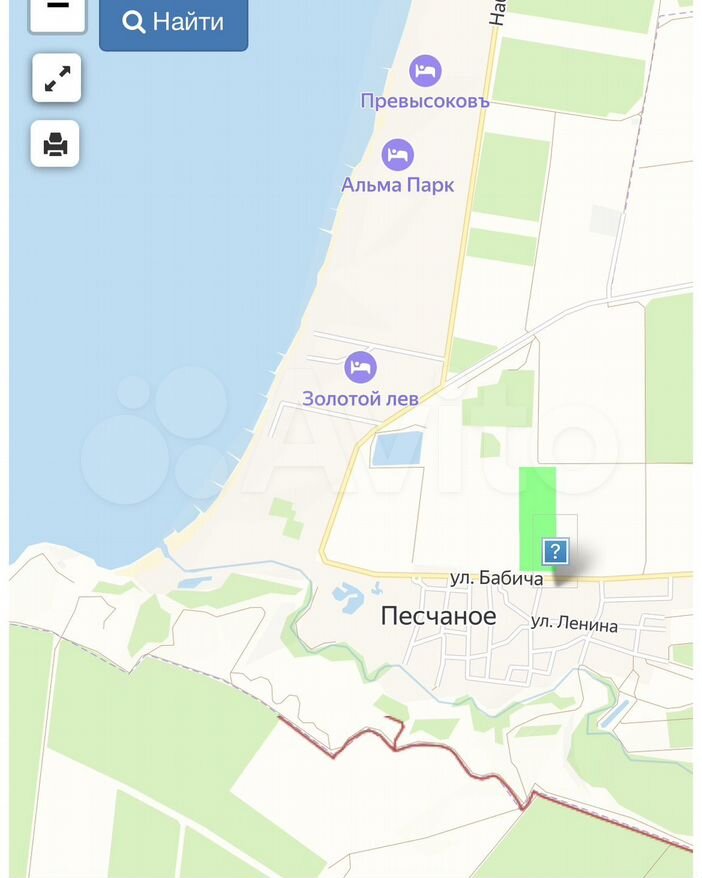Zoom out with the minus button
Image resolution: width=702 pixels, height=878 pixels.
(x=57, y=10)
